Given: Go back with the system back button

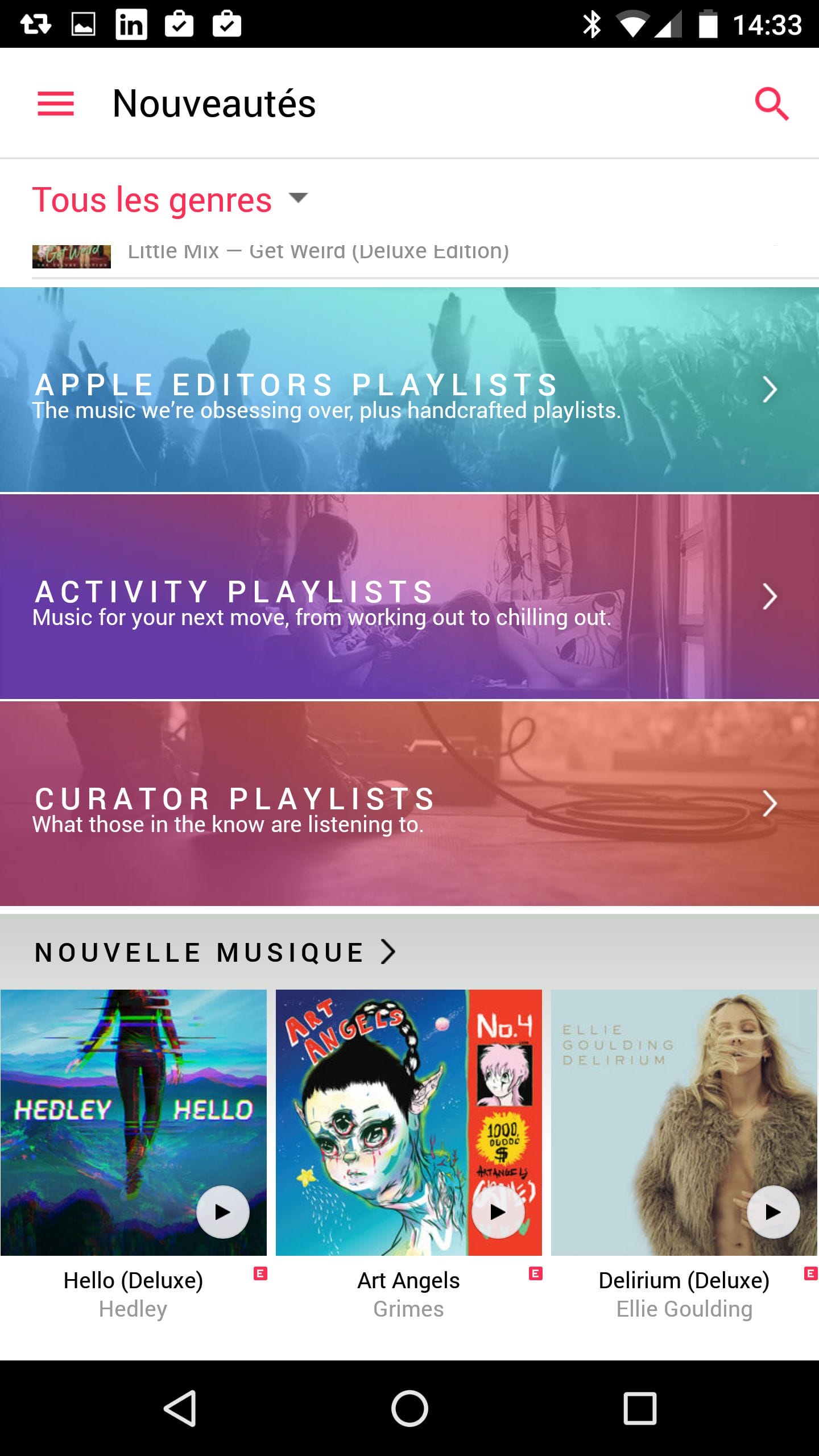Looking at the screenshot, I should coord(180,1408).
